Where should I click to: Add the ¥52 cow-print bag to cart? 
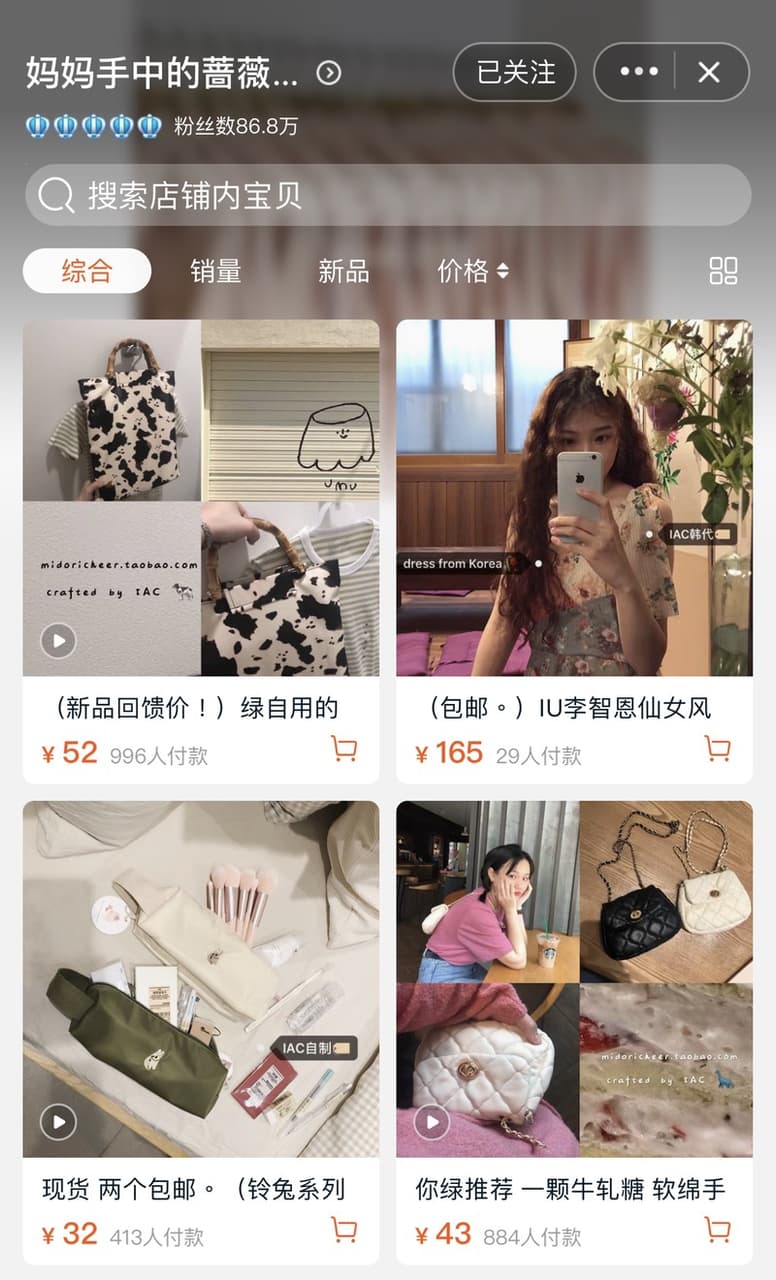(344, 749)
